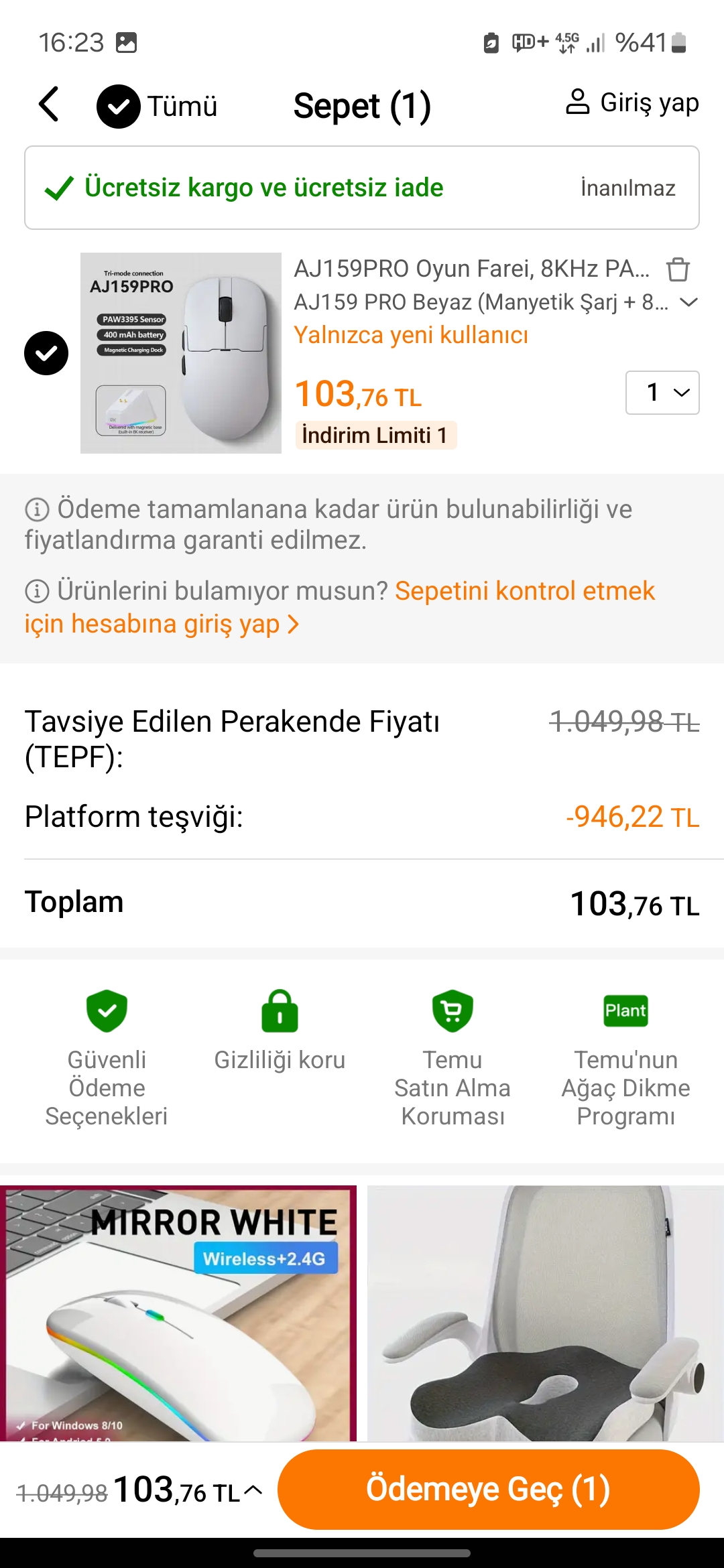Go back from the Sepet screen

pyautogui.click(x=48, y=105)
